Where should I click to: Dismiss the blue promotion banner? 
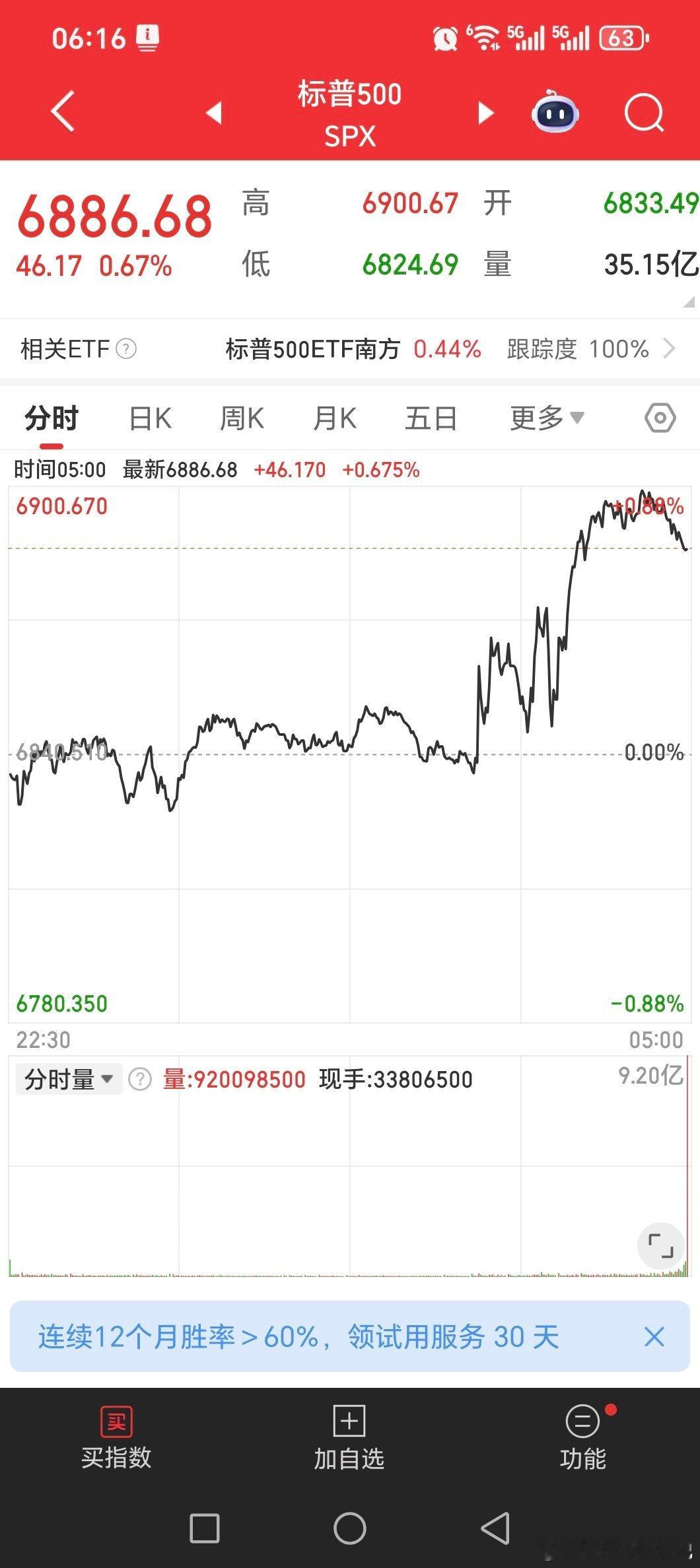click(x=653, y=1336)
